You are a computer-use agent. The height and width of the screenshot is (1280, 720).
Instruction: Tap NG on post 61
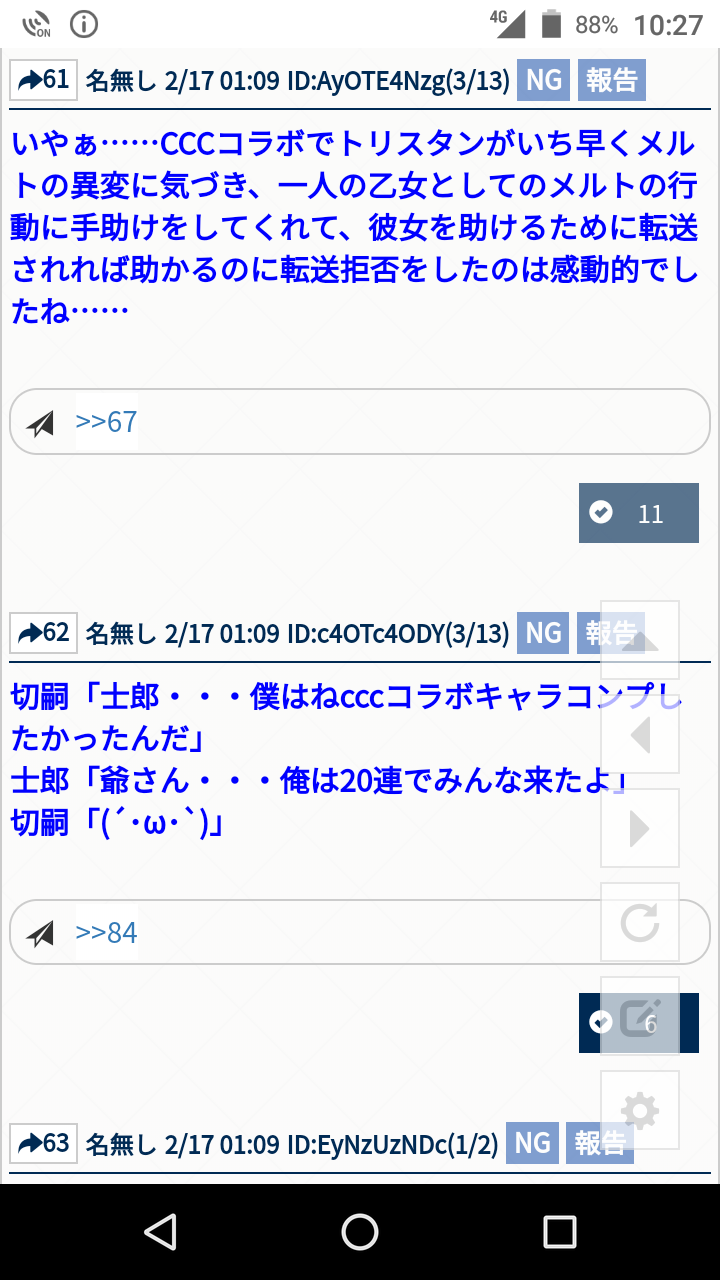click(x=543, y=80)
